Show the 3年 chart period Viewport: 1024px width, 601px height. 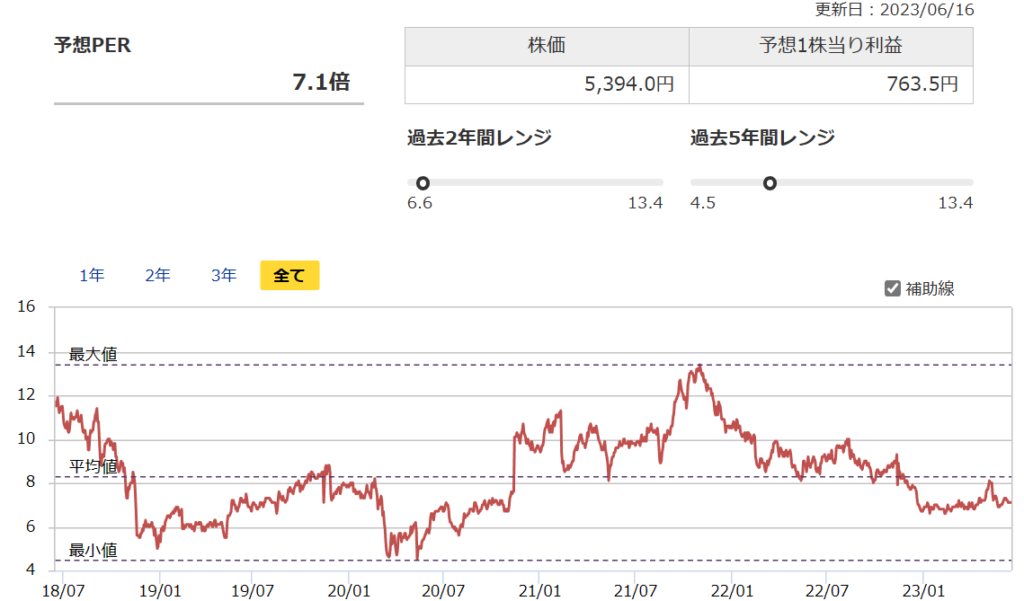[224, 276]
